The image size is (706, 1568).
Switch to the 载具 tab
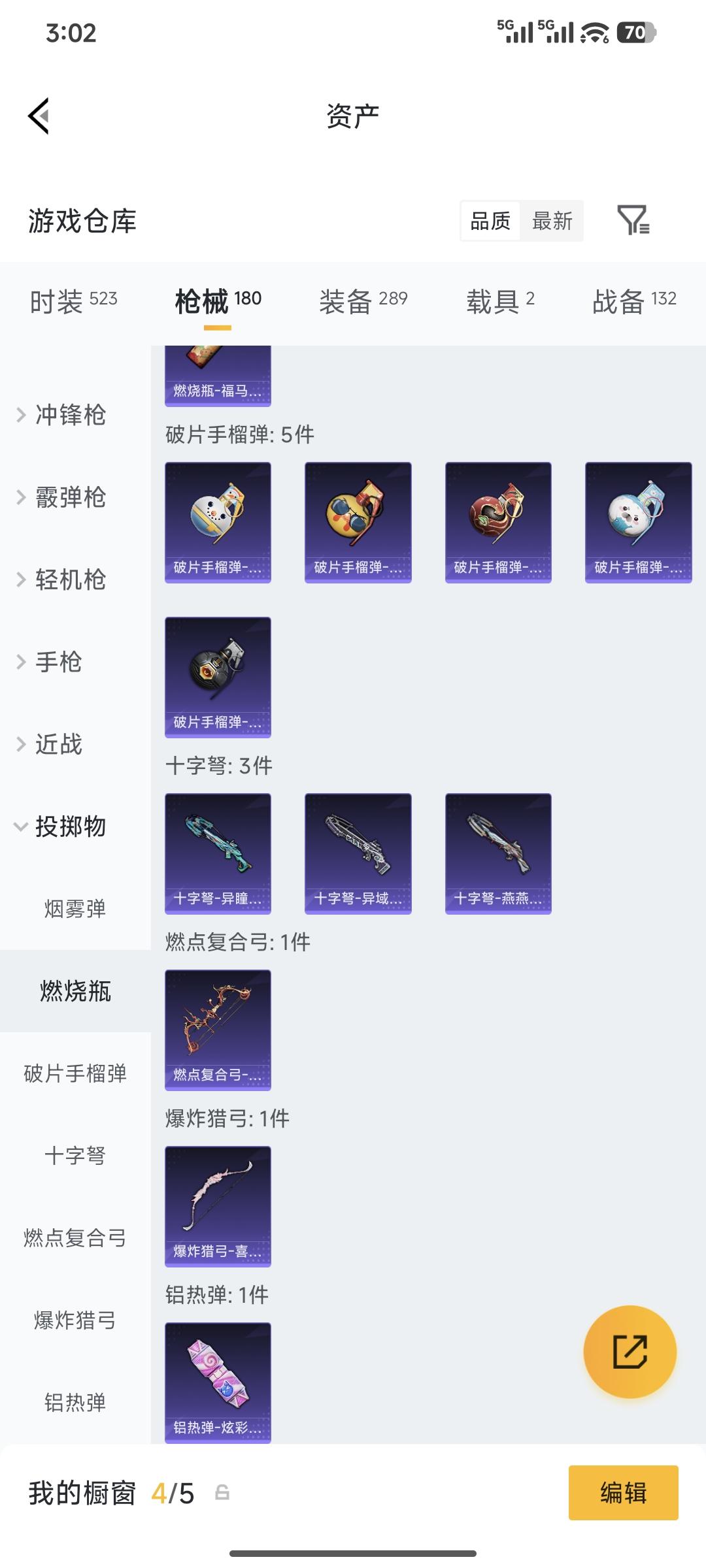(x=500, y=301)
